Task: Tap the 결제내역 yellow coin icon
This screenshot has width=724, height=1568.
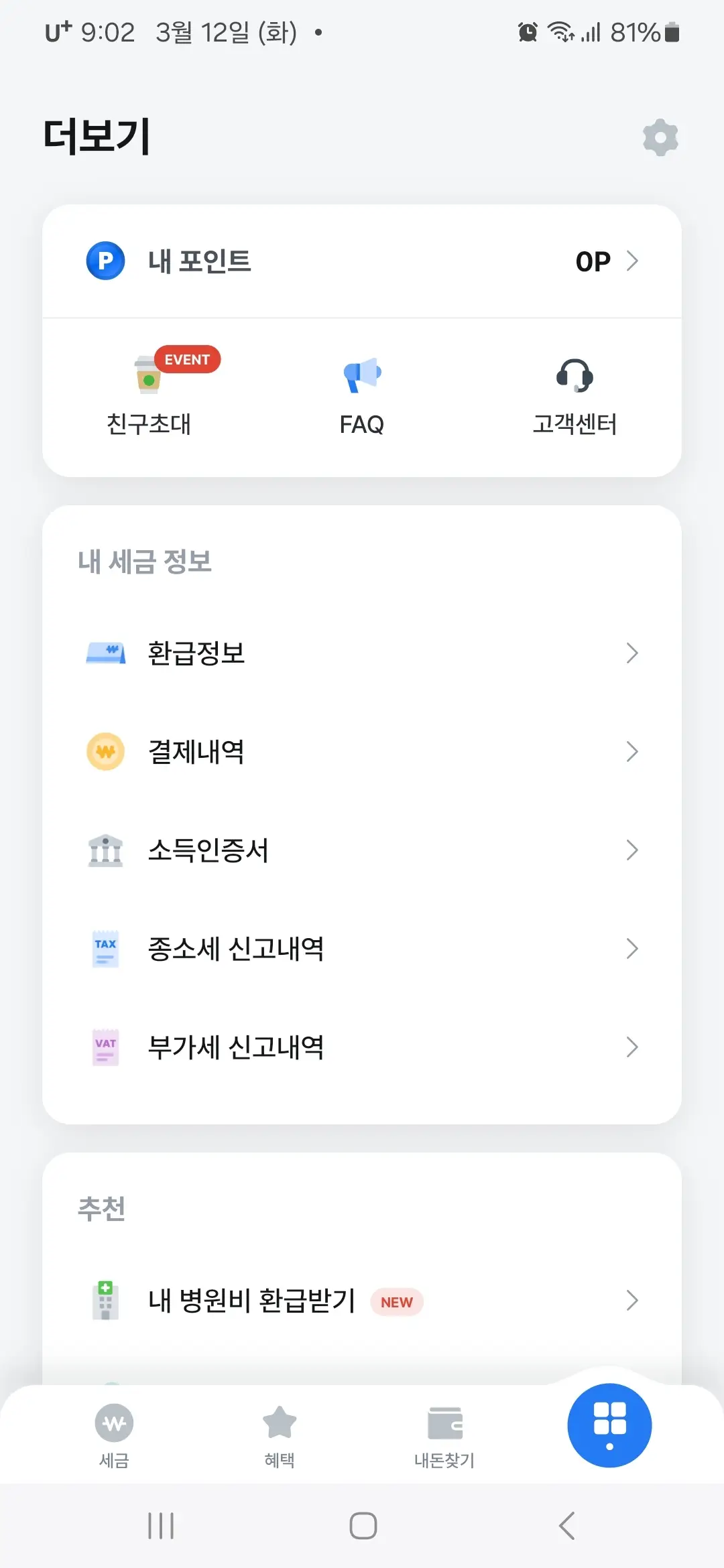Action: point(105,752)
